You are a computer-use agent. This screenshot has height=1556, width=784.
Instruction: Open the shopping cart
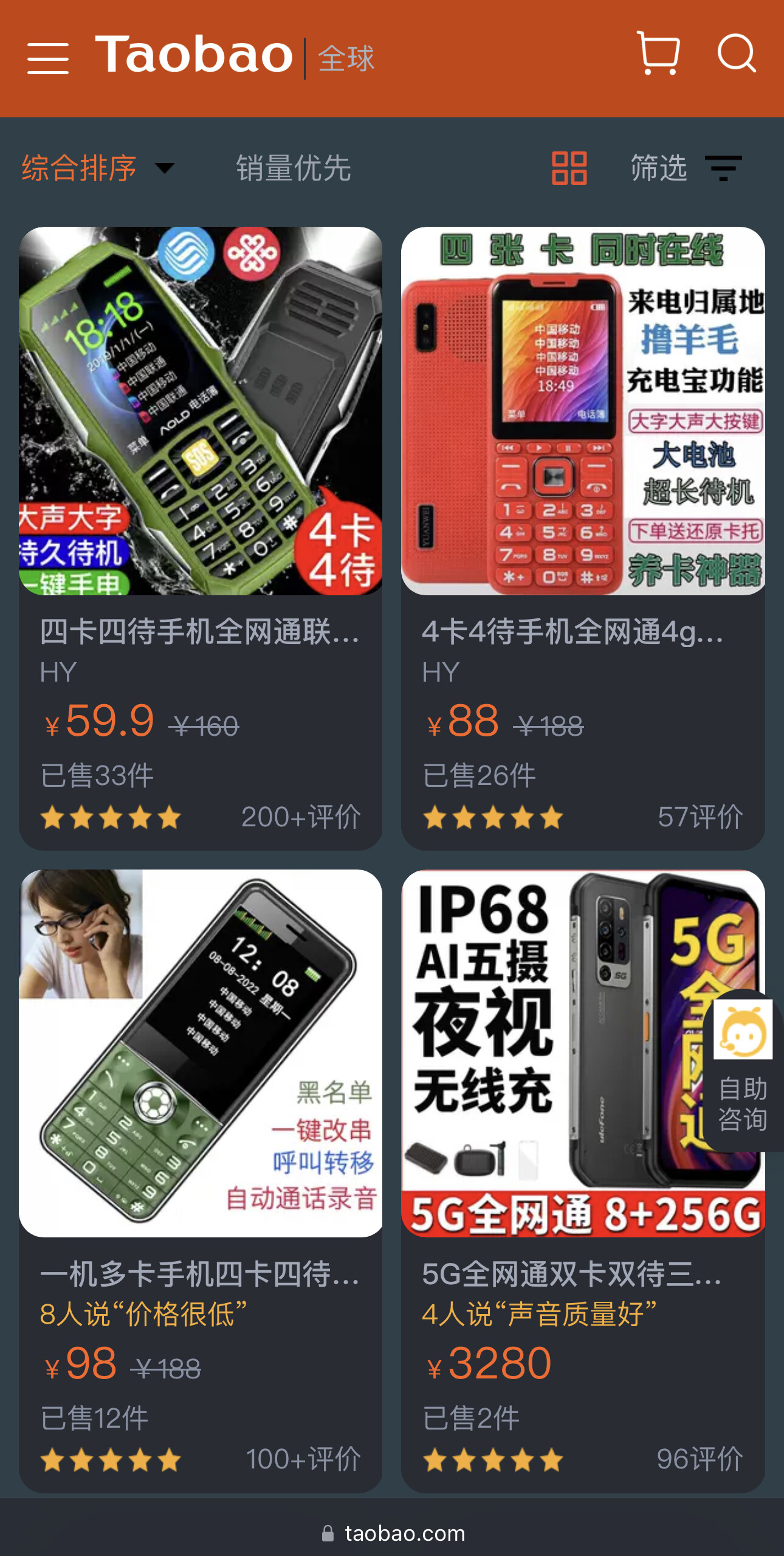(658, 54)
